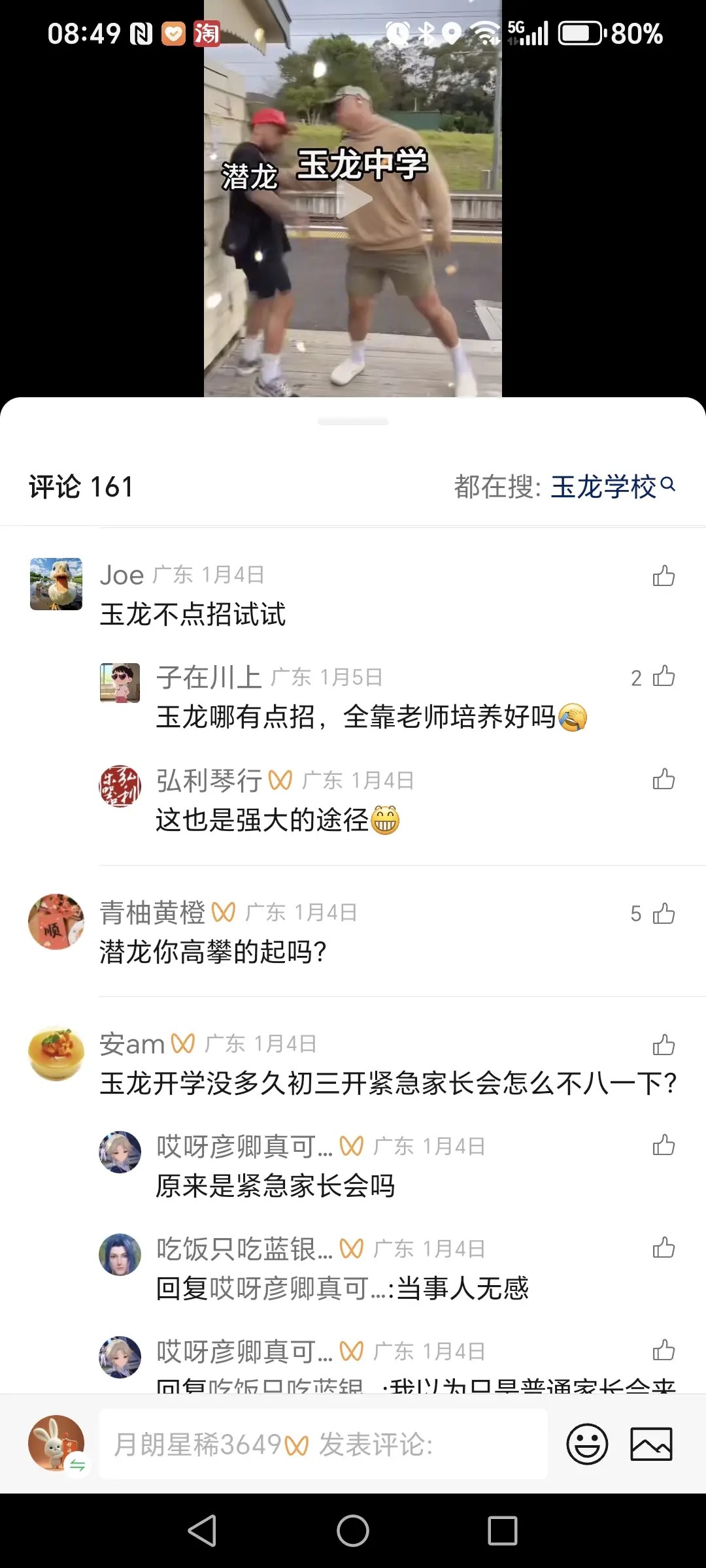Open Joe's duck avatar profile
706x1568 pixels.
click(56, 583)
